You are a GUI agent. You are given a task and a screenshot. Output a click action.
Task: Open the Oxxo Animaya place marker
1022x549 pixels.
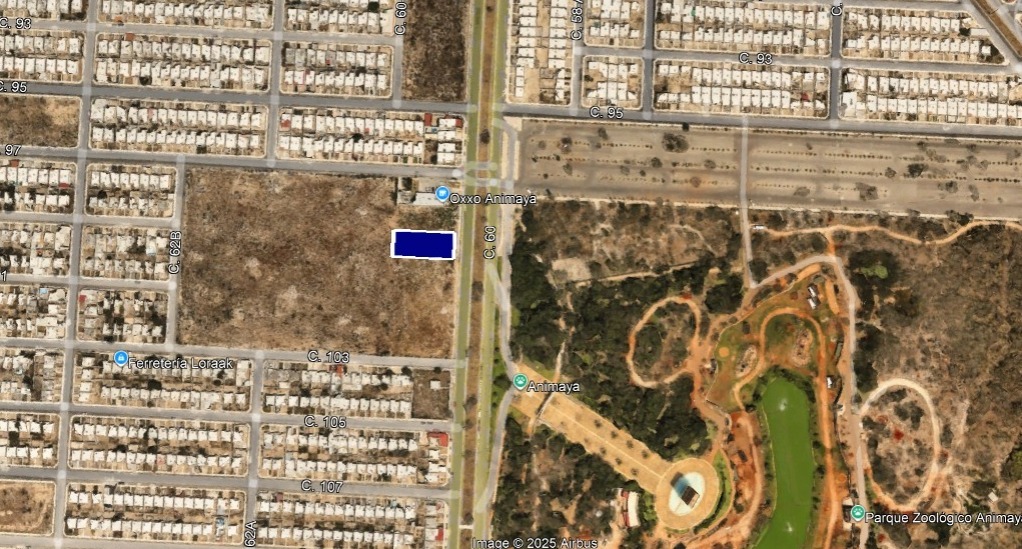(x=442, y=193)
